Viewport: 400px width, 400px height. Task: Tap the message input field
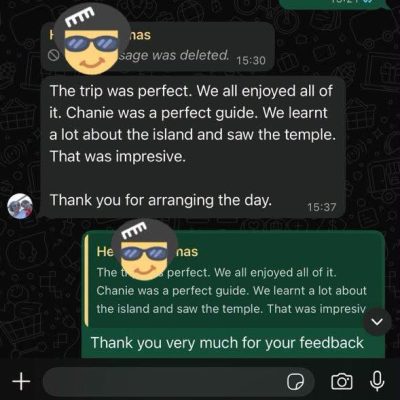[178, 381]
